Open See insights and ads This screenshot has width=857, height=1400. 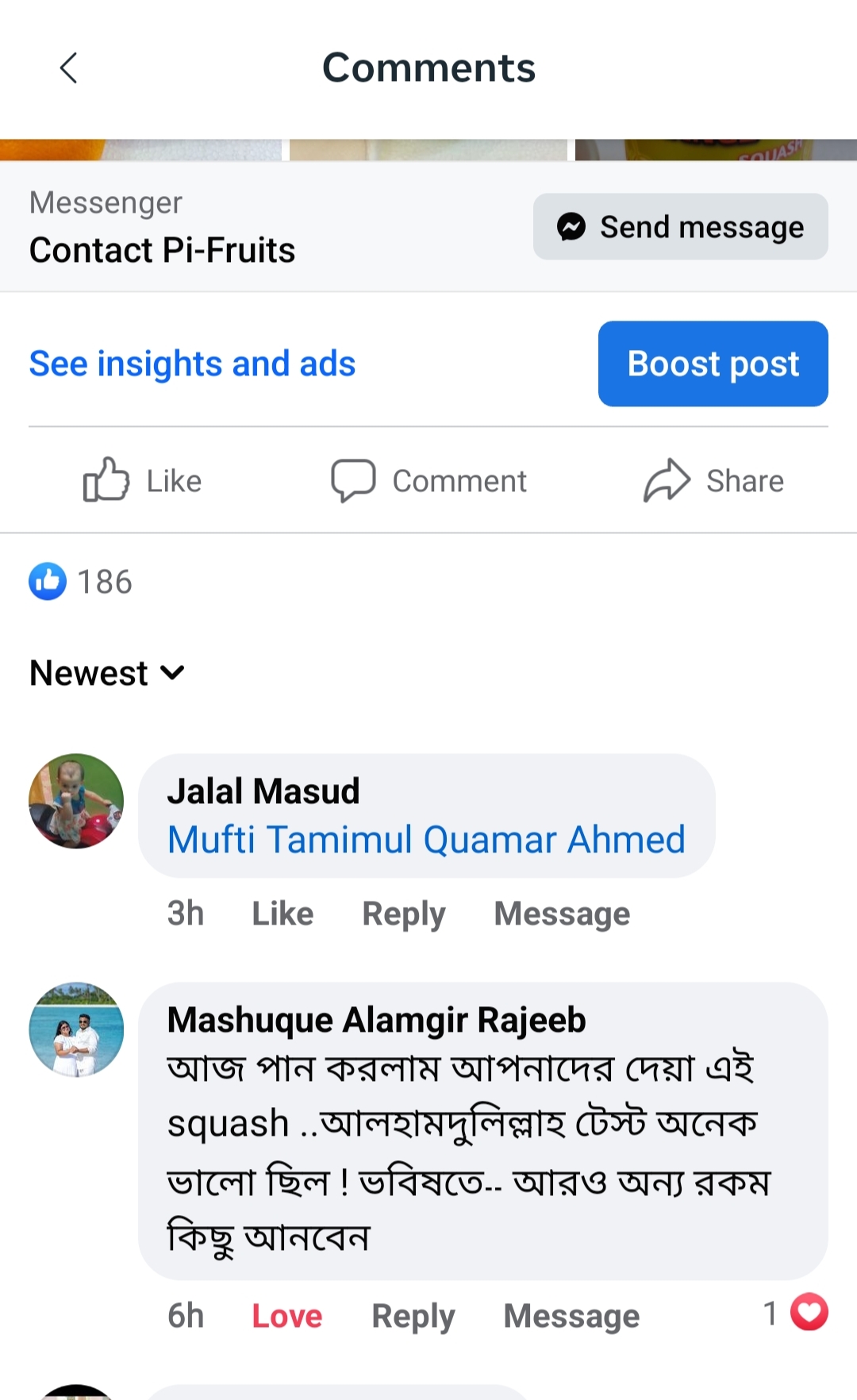tap(192, 364)
